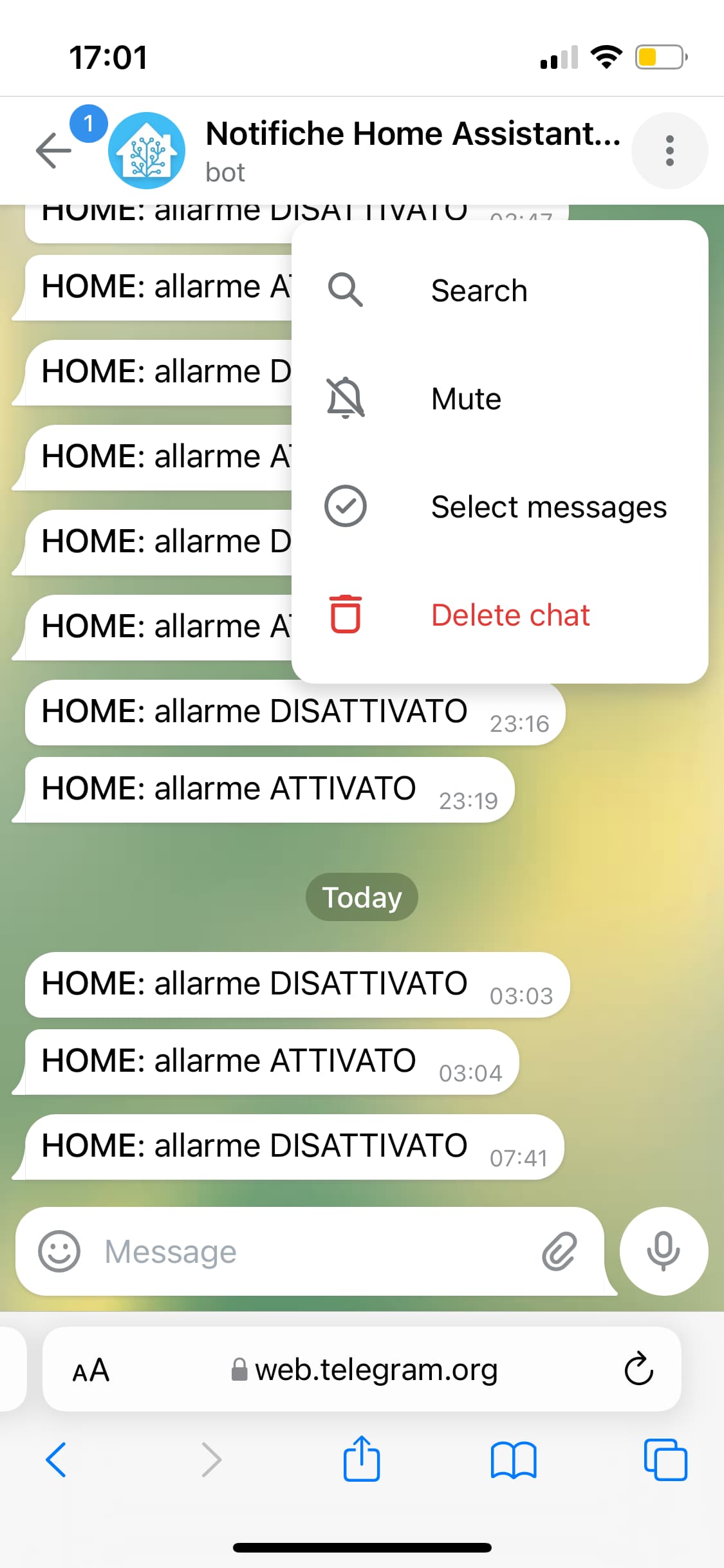Viewport: 724px width, 1568px height.
Task: Reload the Telegram web page
Action: coord(638,1369)
